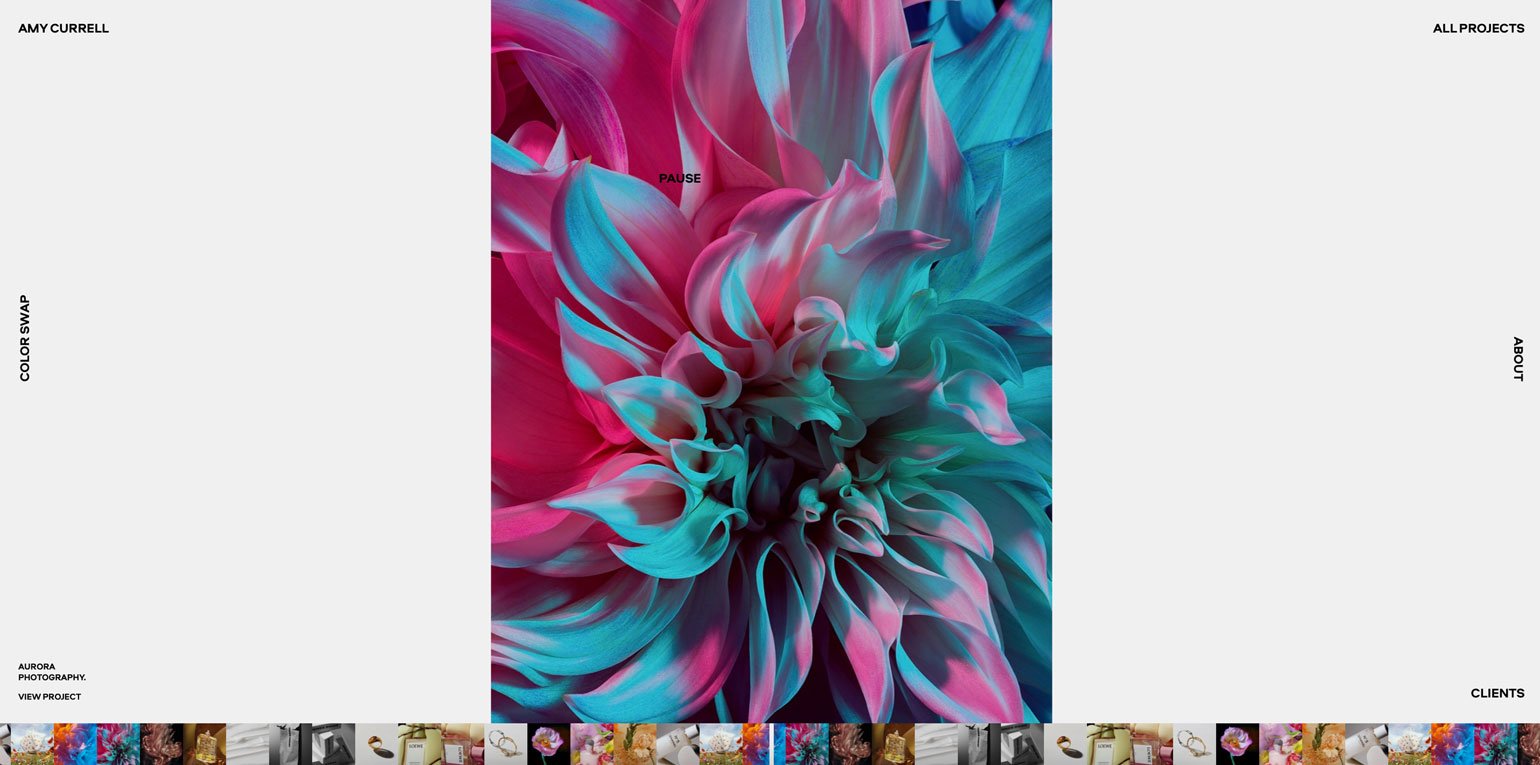Pause the slideshow
Viewport: 1540px width, 765px height.
click(679, 178)
